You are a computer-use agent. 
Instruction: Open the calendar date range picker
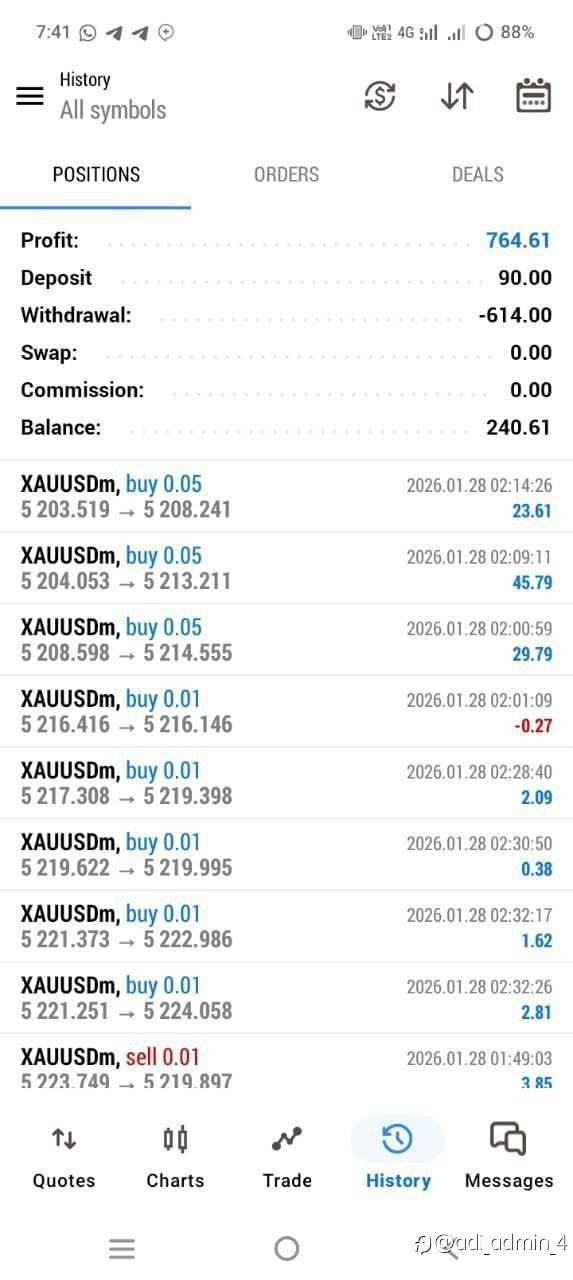(534, 96)
